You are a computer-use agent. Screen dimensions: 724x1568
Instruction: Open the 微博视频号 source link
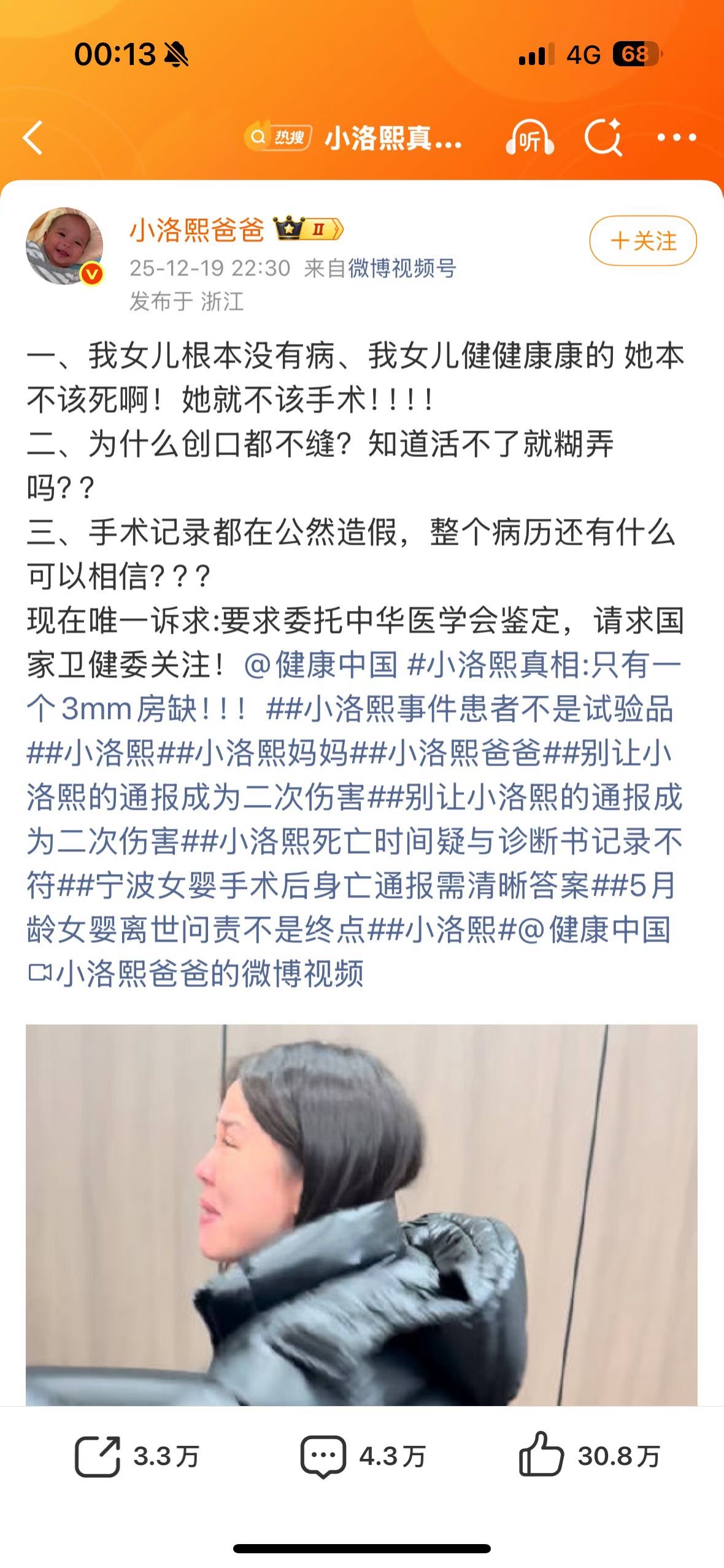click(402, 268)
